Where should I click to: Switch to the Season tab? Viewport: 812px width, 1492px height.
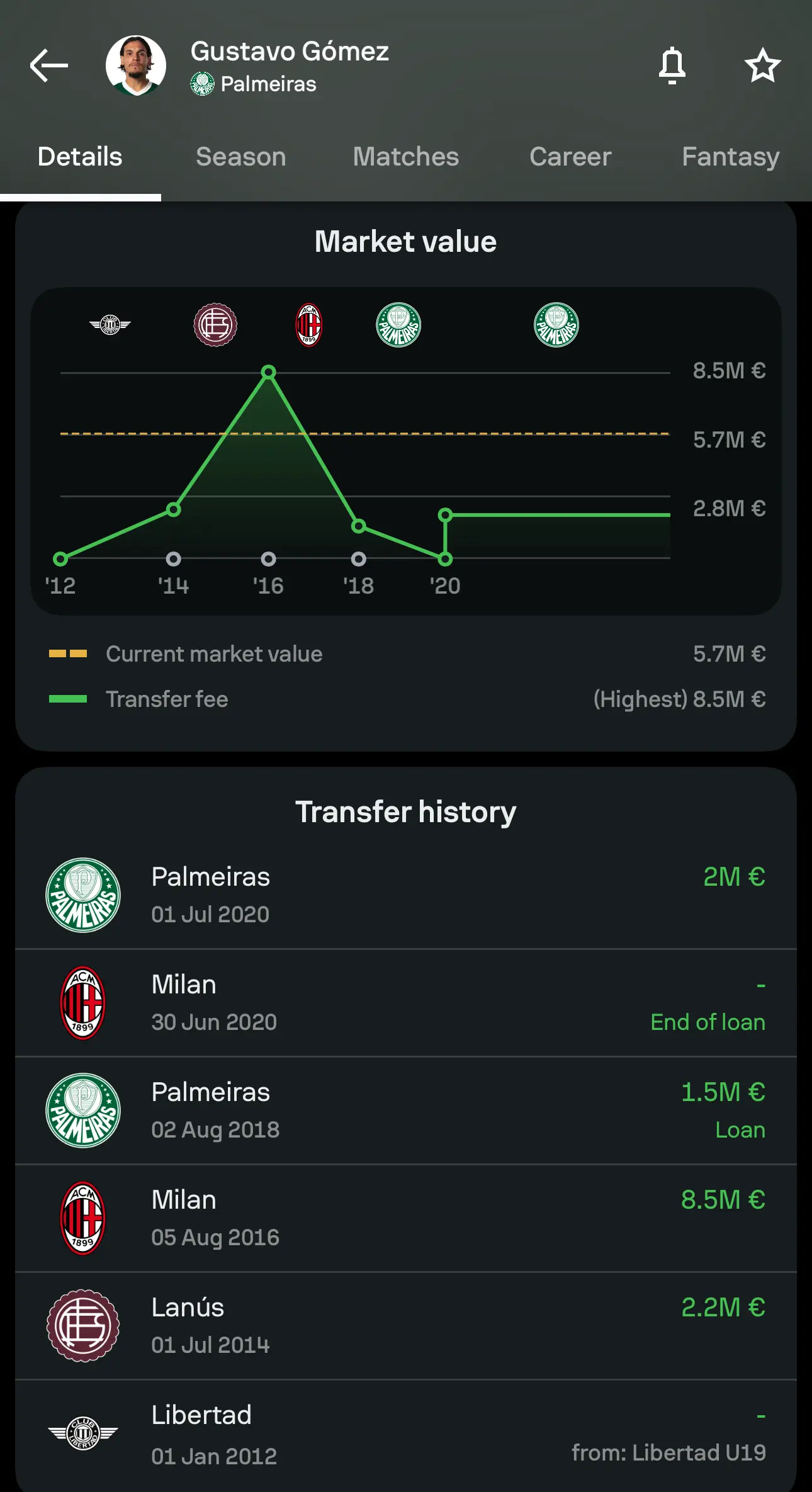pyautogui.click(x=241, y=157)
